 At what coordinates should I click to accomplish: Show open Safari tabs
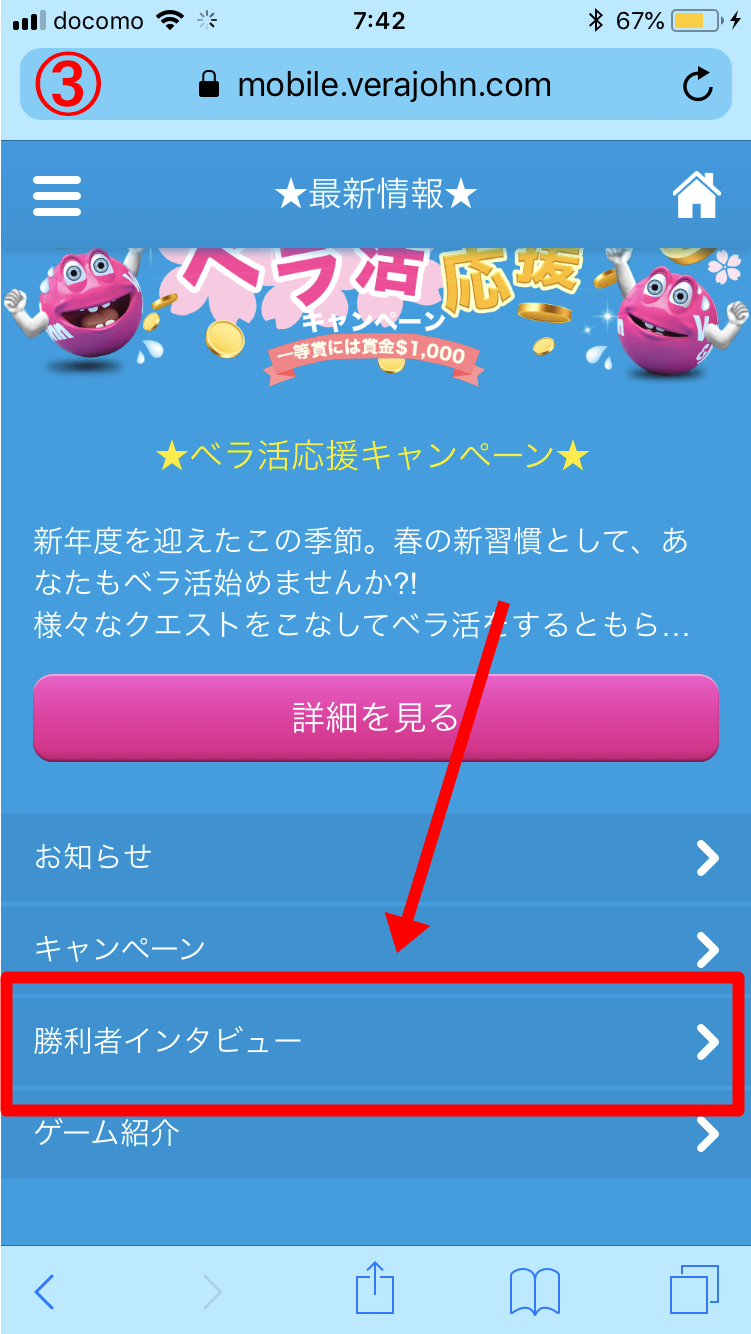694,1291
